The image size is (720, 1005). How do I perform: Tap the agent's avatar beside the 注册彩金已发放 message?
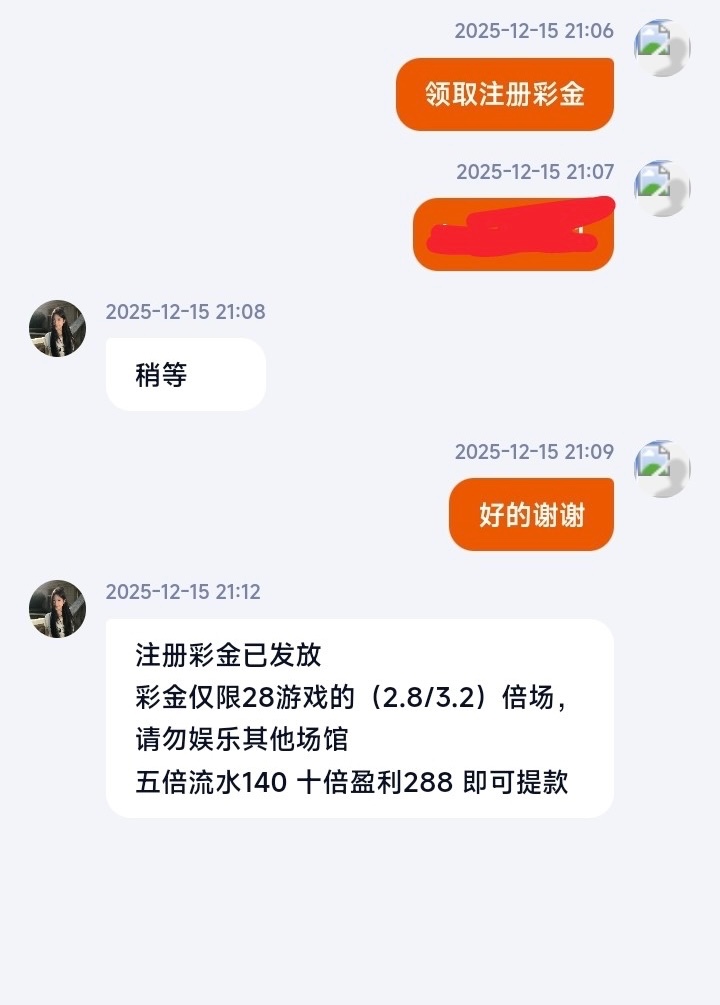pos(57,609)
